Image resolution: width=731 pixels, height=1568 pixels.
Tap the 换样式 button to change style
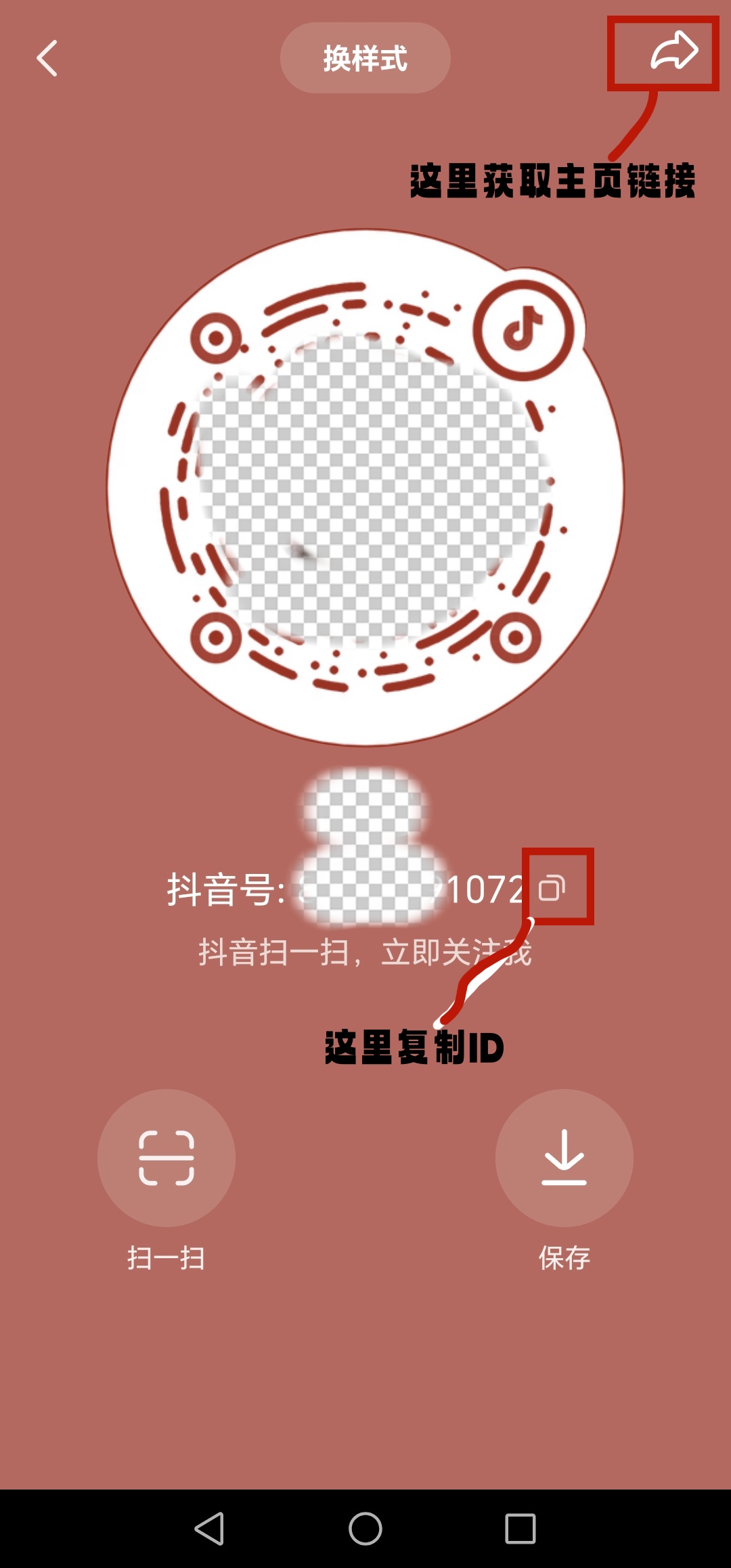pos(365,58)
